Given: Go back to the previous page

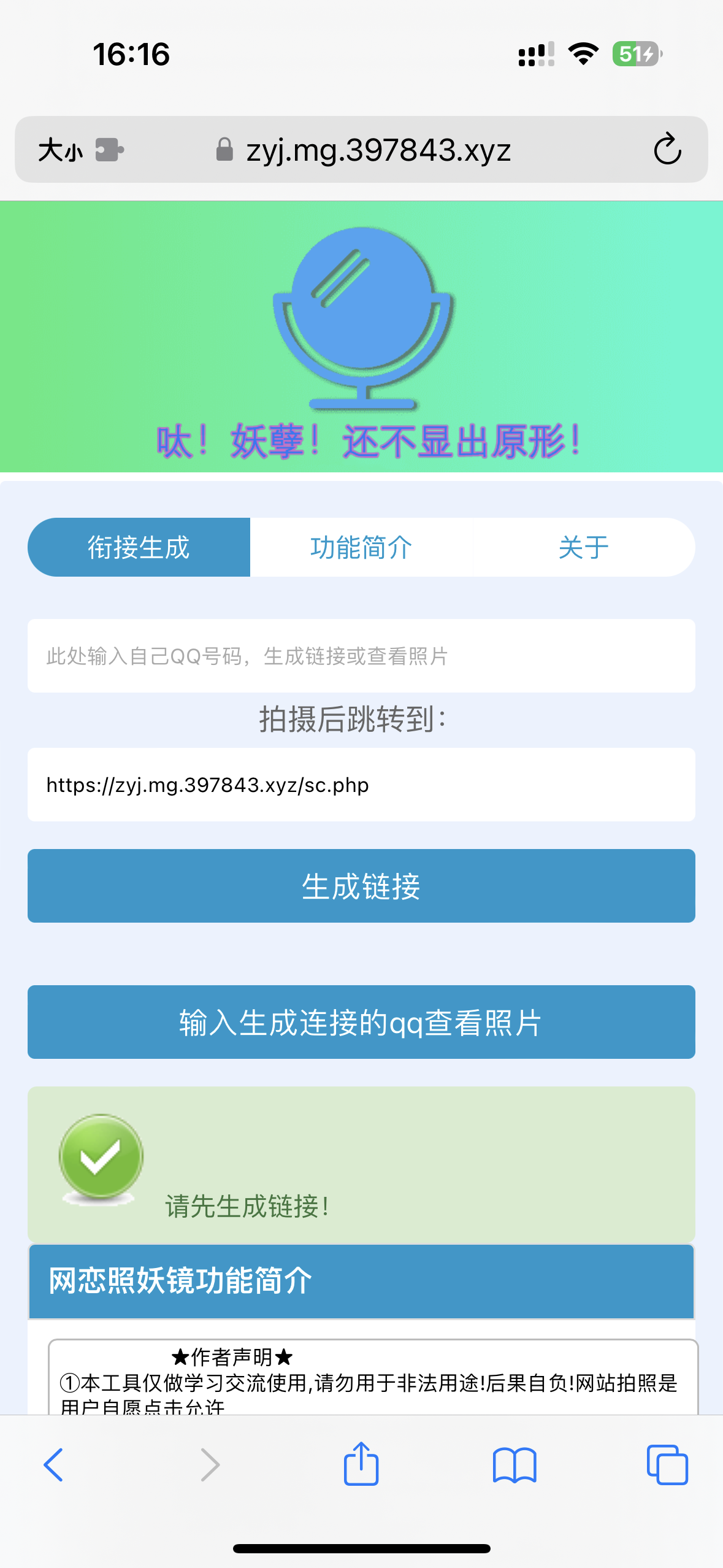Looking at the screenshot, I should pos(53,1465).
